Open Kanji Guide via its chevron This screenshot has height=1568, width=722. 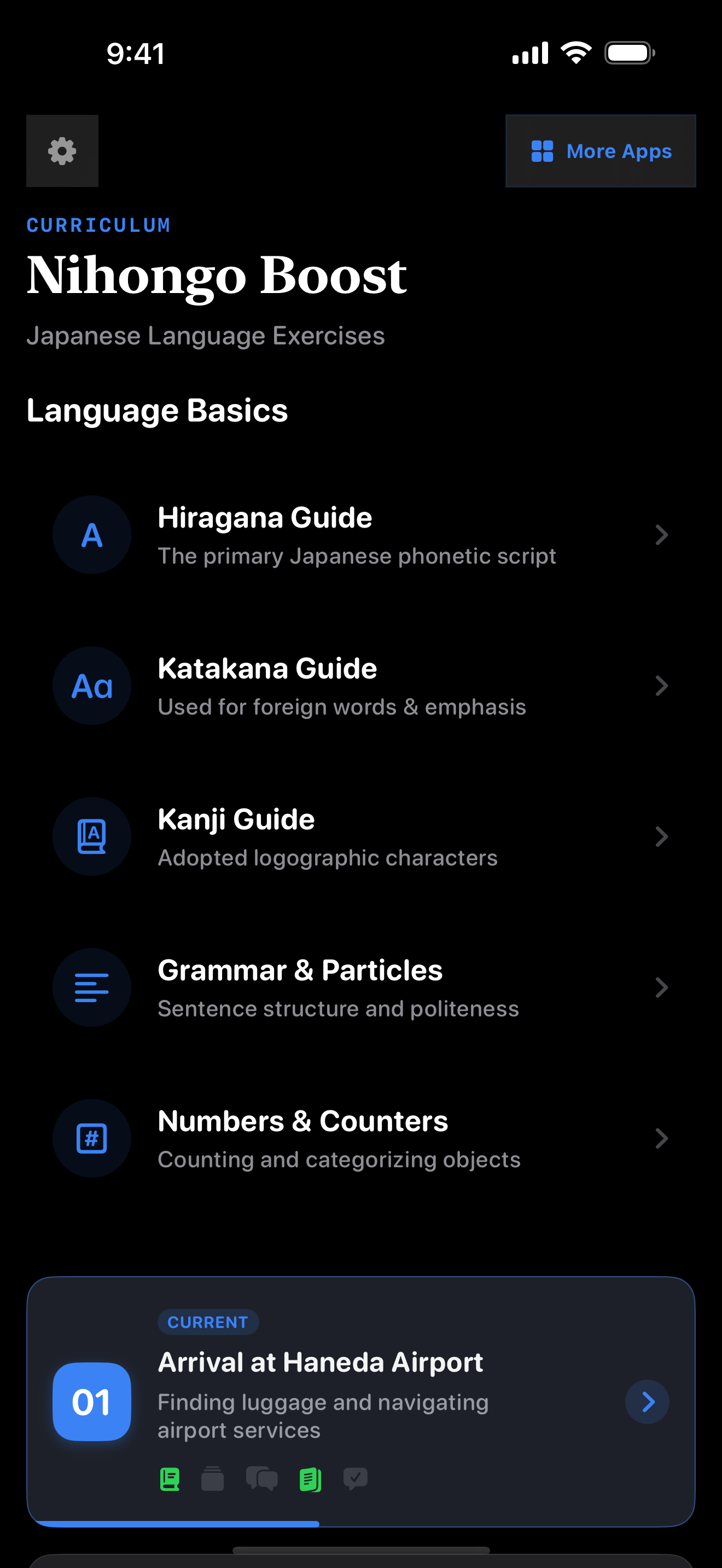pyautogui.click(x=662, y=836)
